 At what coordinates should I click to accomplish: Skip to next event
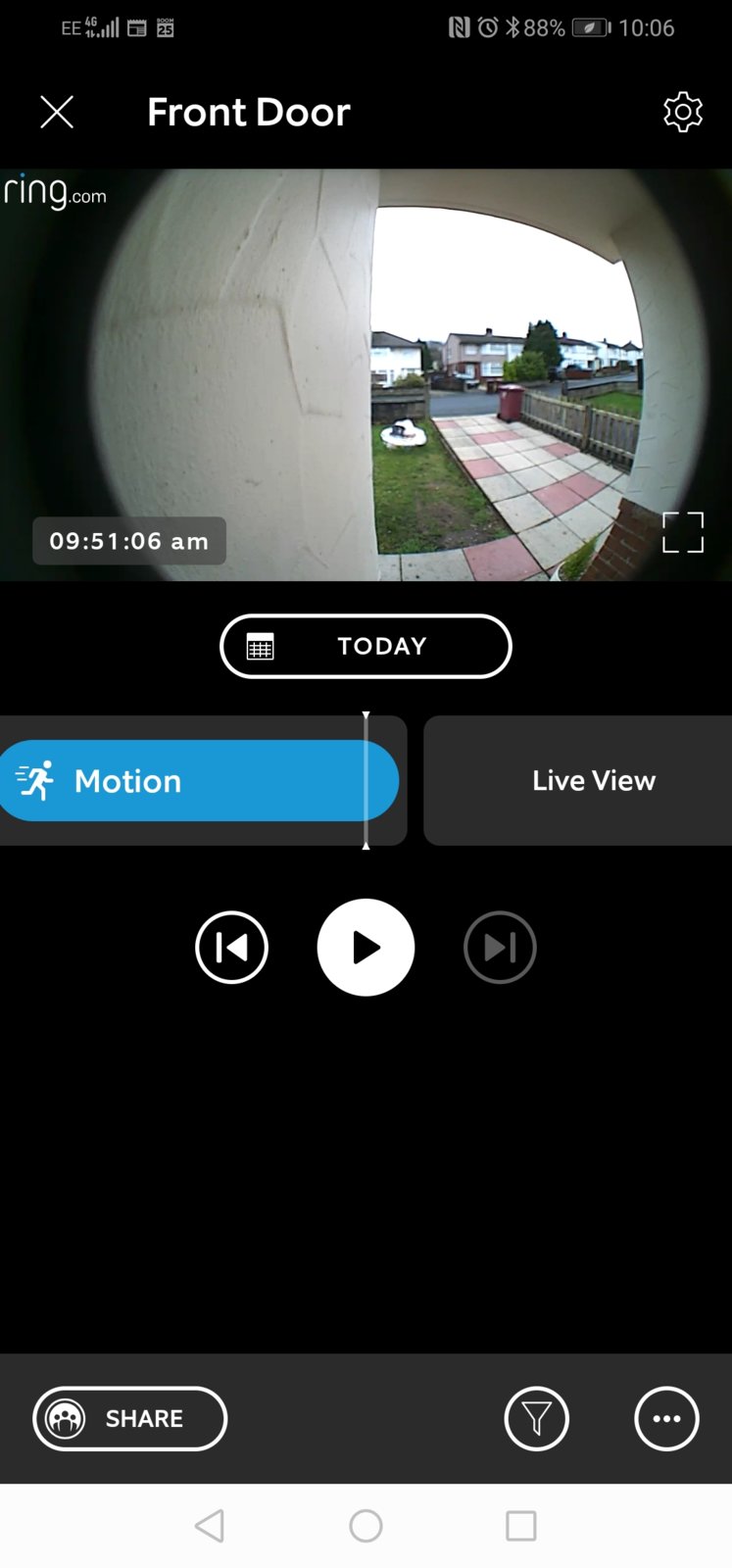coord(500,948)
